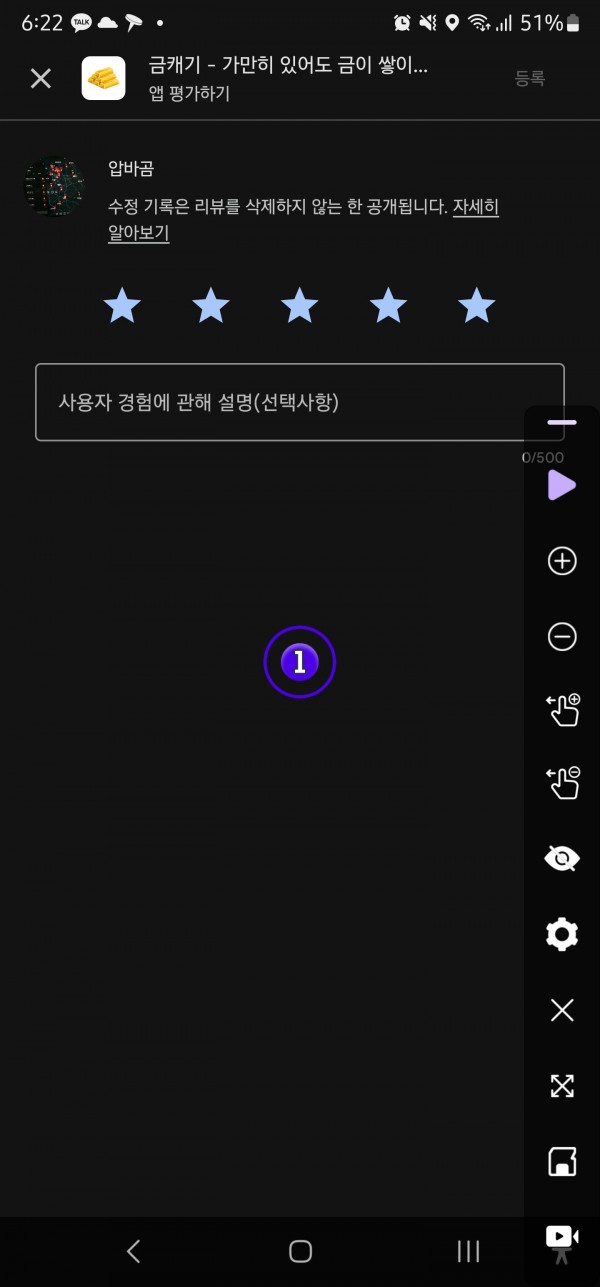The height and width of the screenshot is (1287, 600).
Task: Start the auto clicker play button
Action: tap(562, 486)
